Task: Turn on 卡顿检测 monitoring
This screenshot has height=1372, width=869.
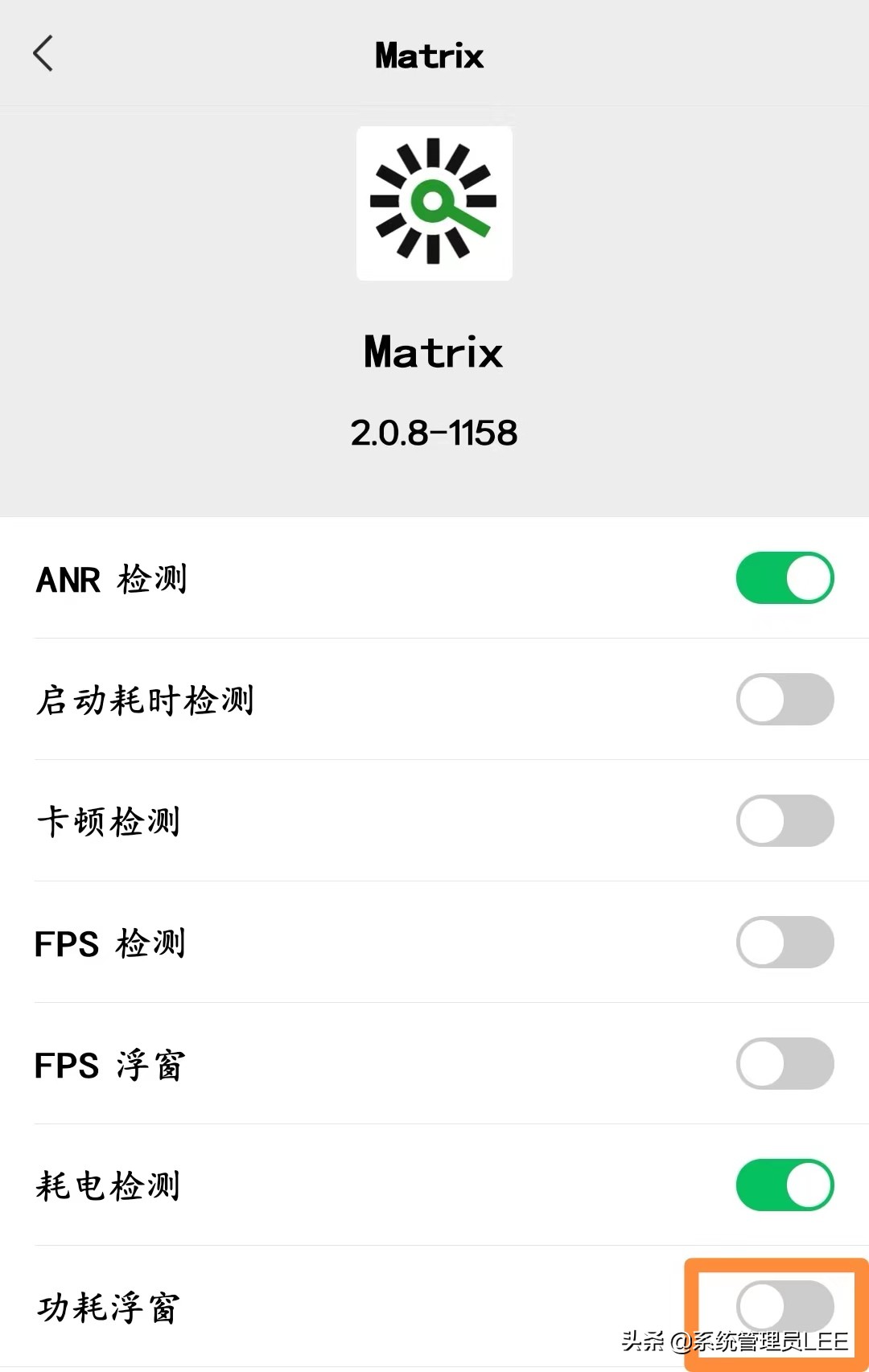Action: click(785, 820)
